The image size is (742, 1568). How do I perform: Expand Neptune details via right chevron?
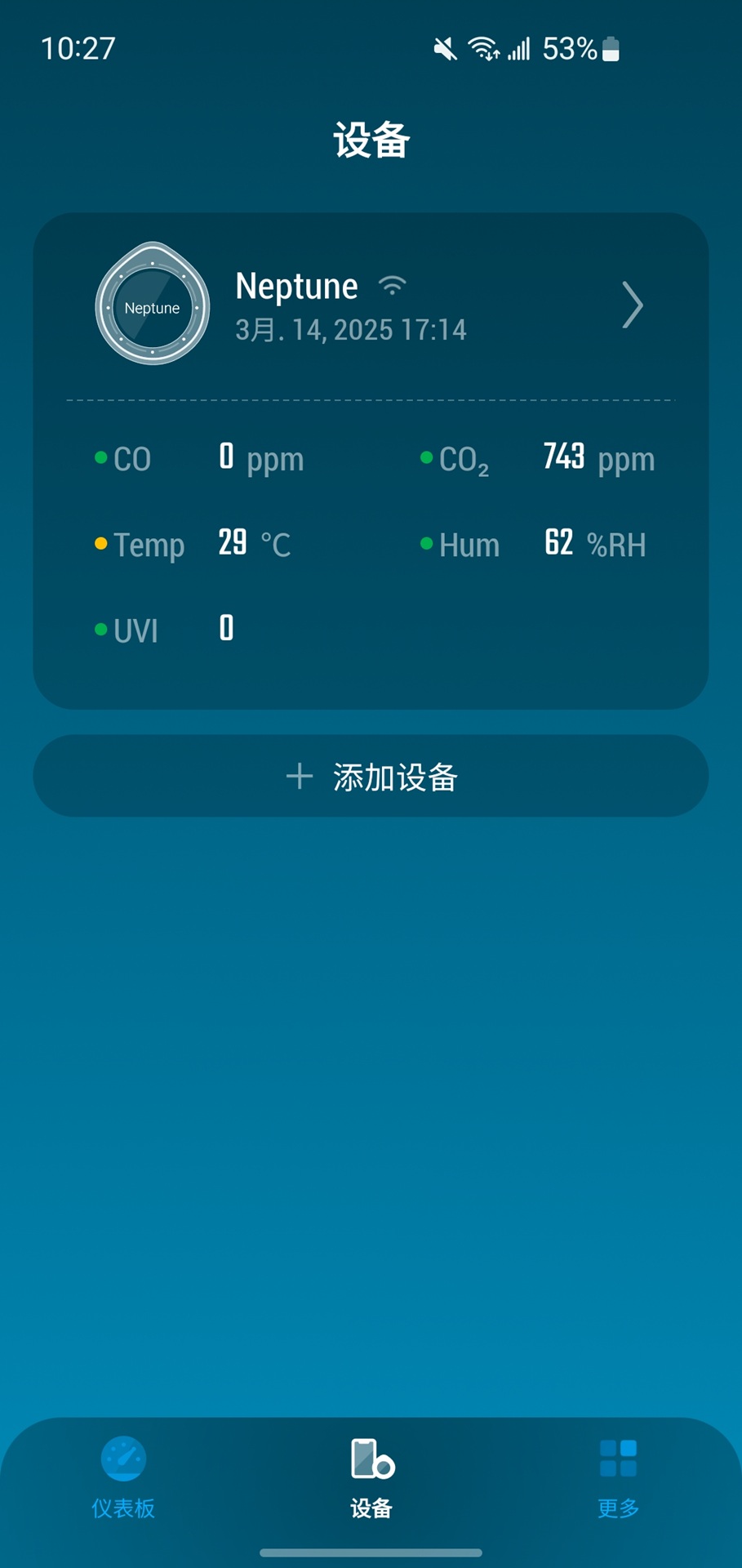point(632,305)
